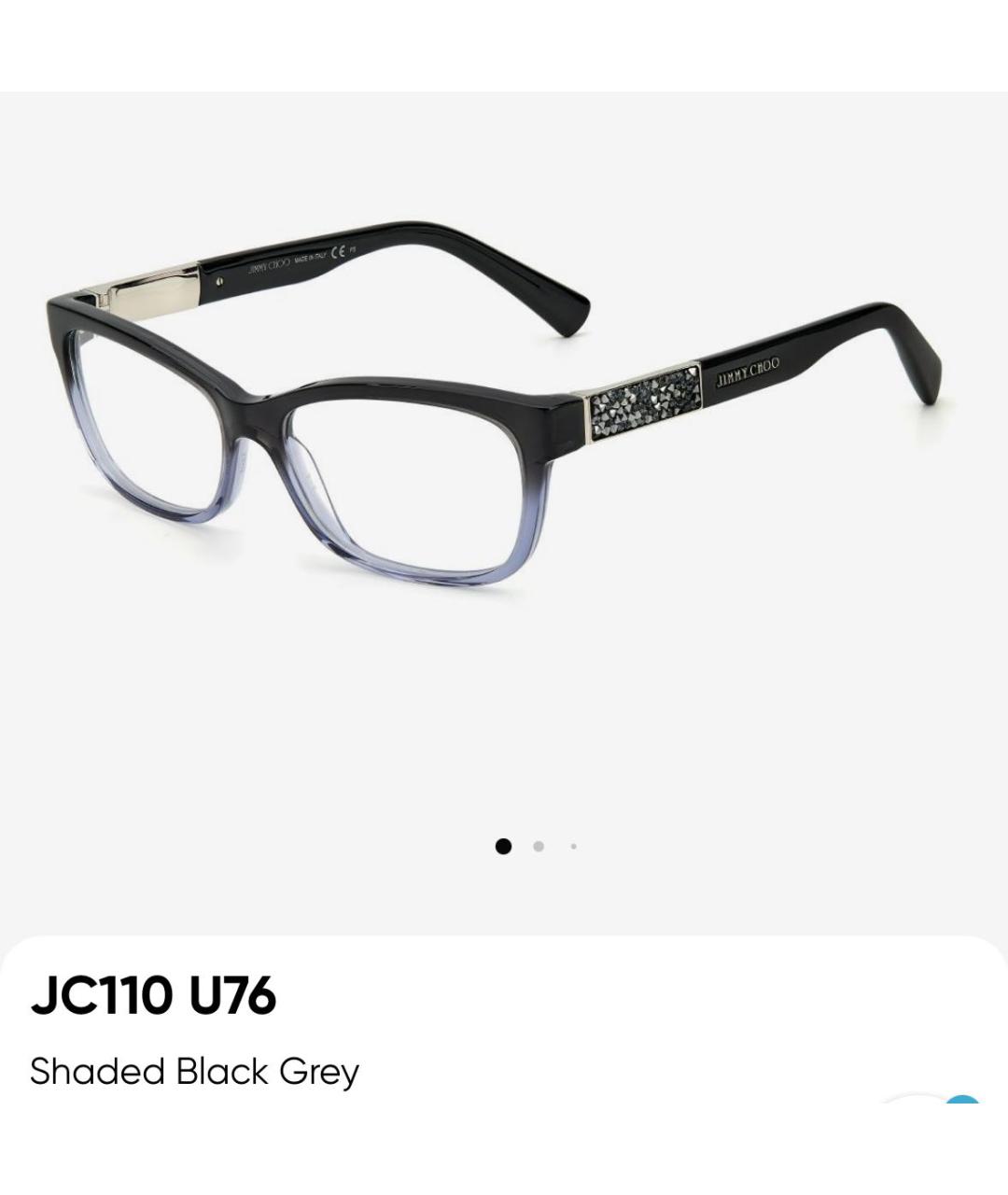Jump to the second image indicator dot
Screen dimensions: 1008x1195
pyautogui.click(x=539, y=847)
